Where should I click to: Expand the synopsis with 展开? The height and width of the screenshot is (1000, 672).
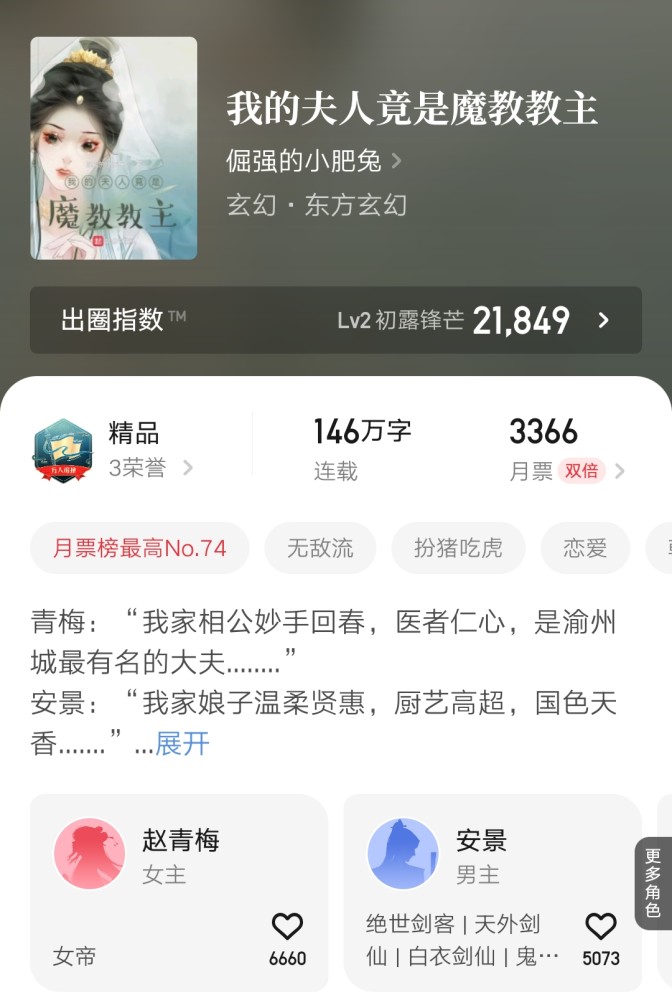coord(182,743)
